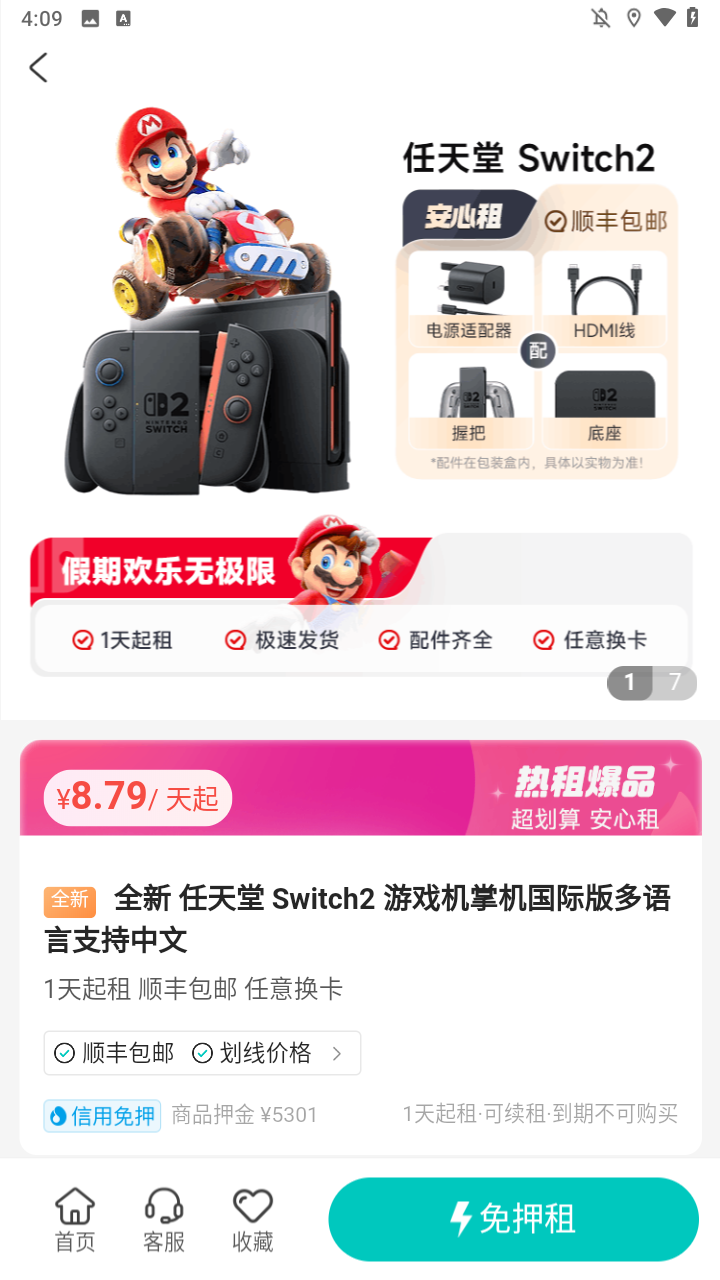Viewport: 720px width, 1280px height.
Task: Select the 全新 condition tag
Action: 69,901
